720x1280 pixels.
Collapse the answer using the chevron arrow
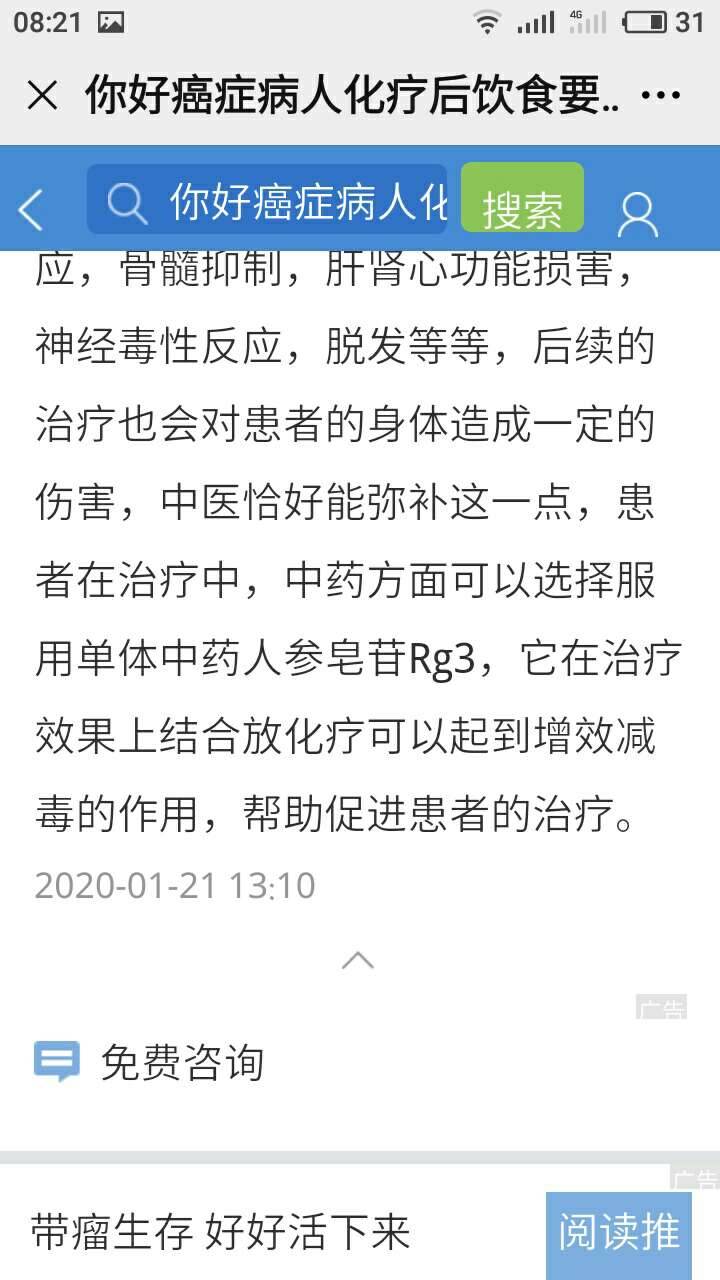(x=357, y=960)
